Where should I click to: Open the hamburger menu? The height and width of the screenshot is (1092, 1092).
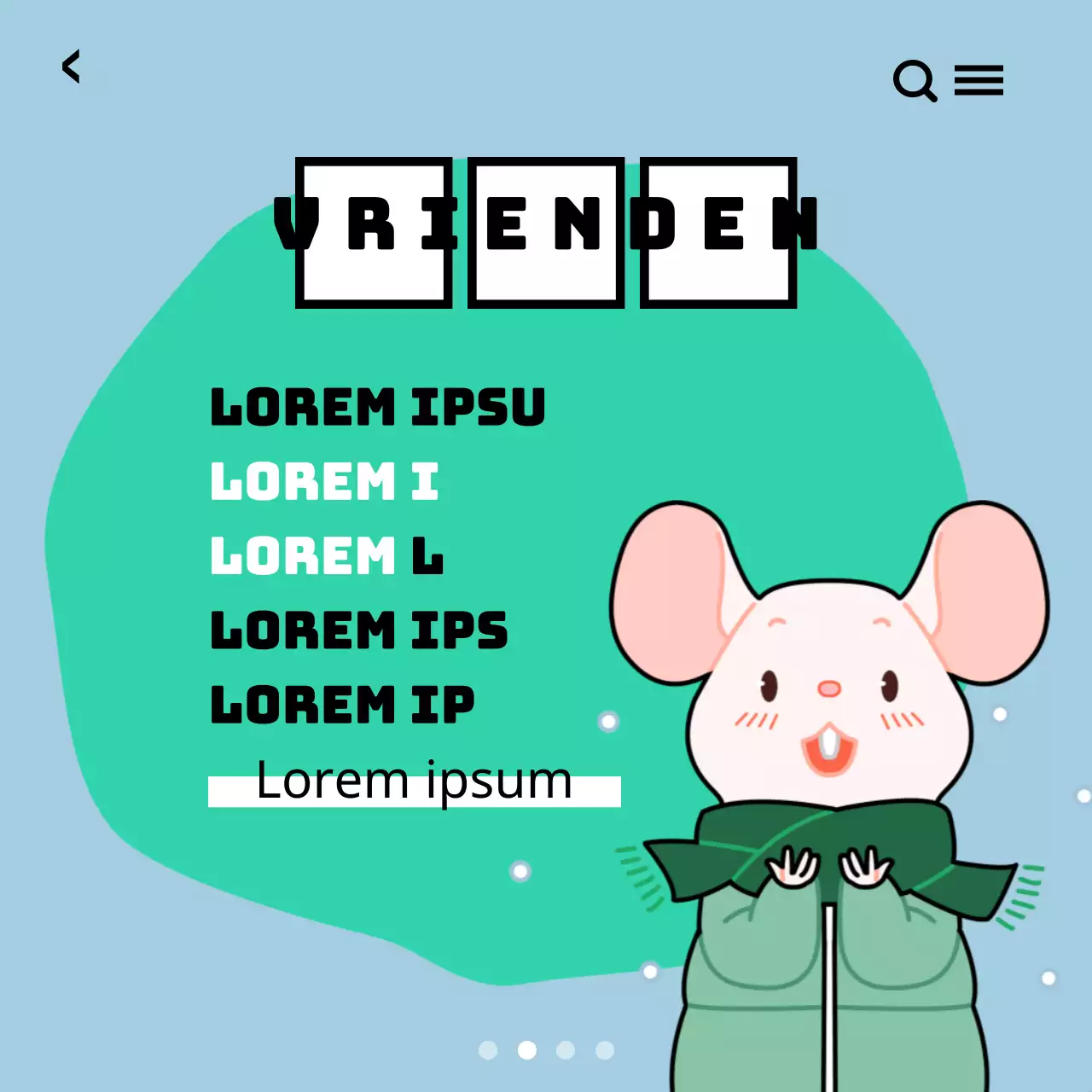point(979,81)
